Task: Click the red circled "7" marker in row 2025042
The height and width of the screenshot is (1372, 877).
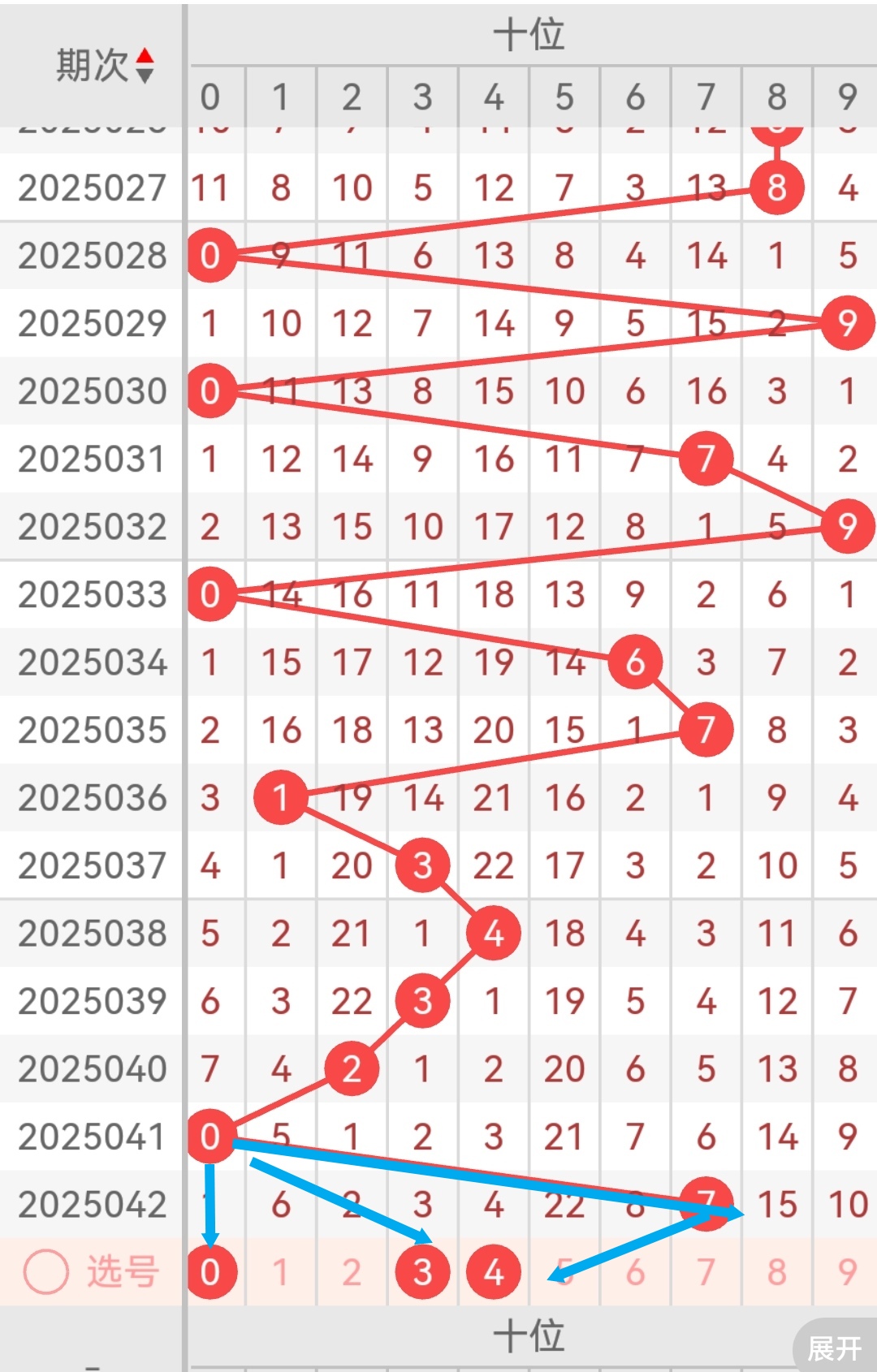Action: tap(706, 1204)
